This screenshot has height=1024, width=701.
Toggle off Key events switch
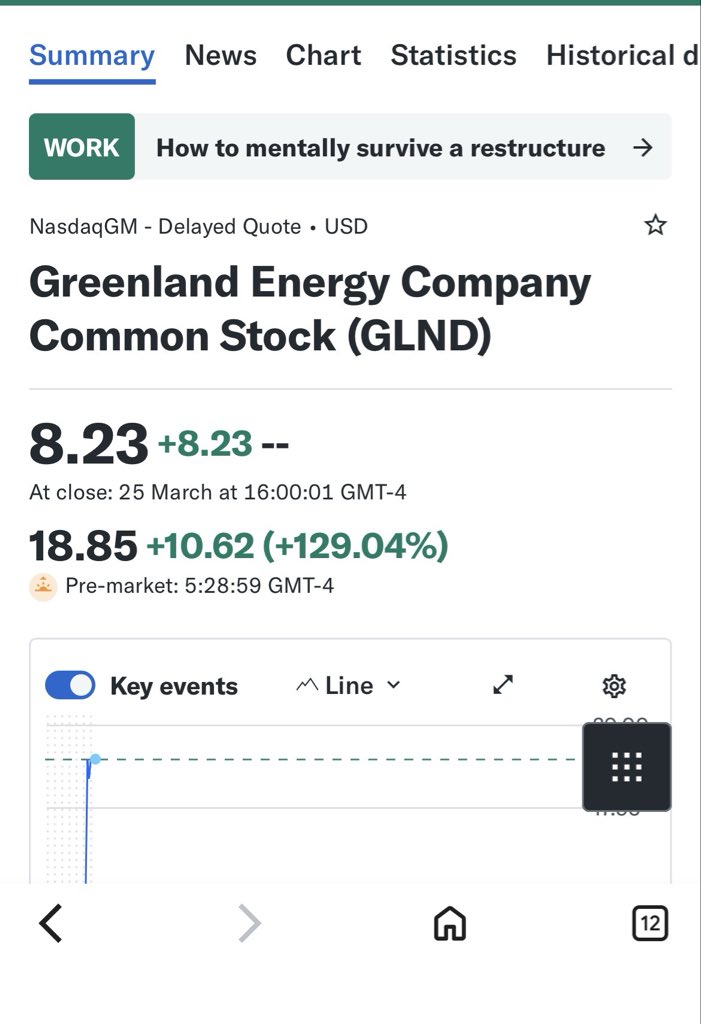tap(70, 686)
